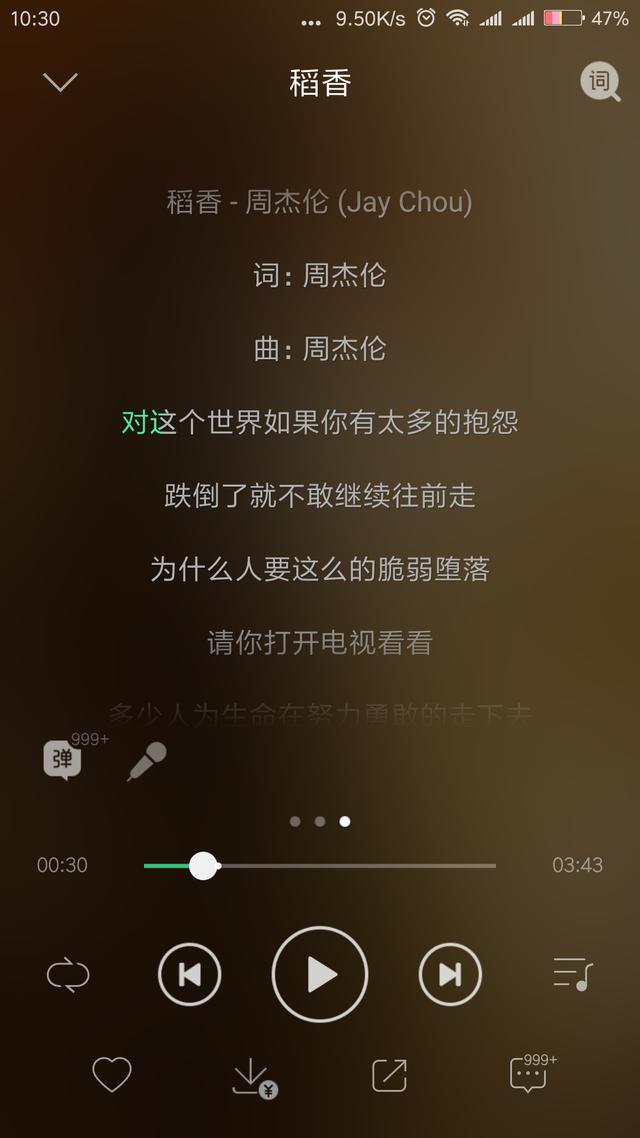Change the repeat loop mode
Screen dimensions: 640x1138
(68, 974)
